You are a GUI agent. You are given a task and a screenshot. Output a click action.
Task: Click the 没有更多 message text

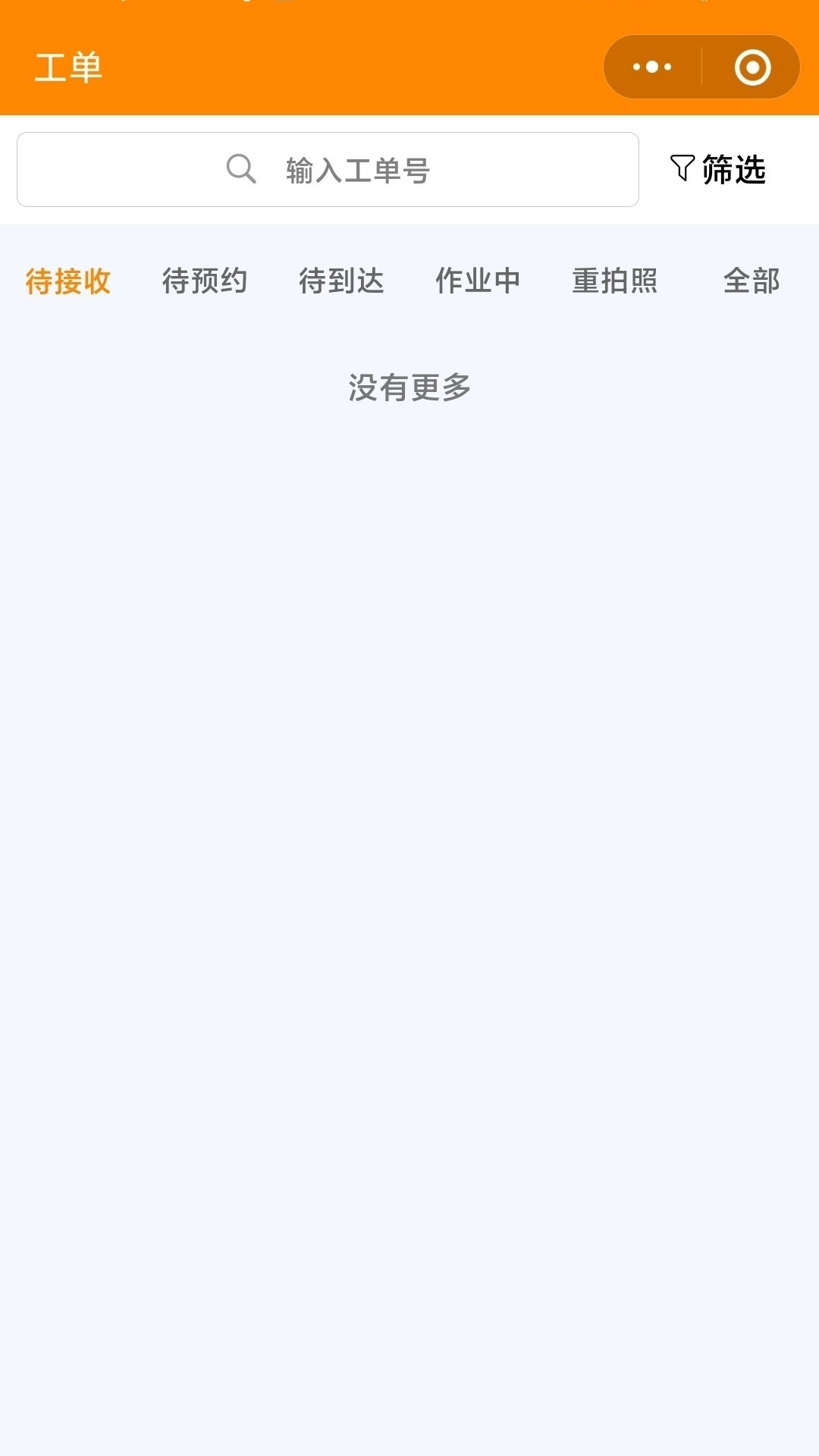(409, 386)
